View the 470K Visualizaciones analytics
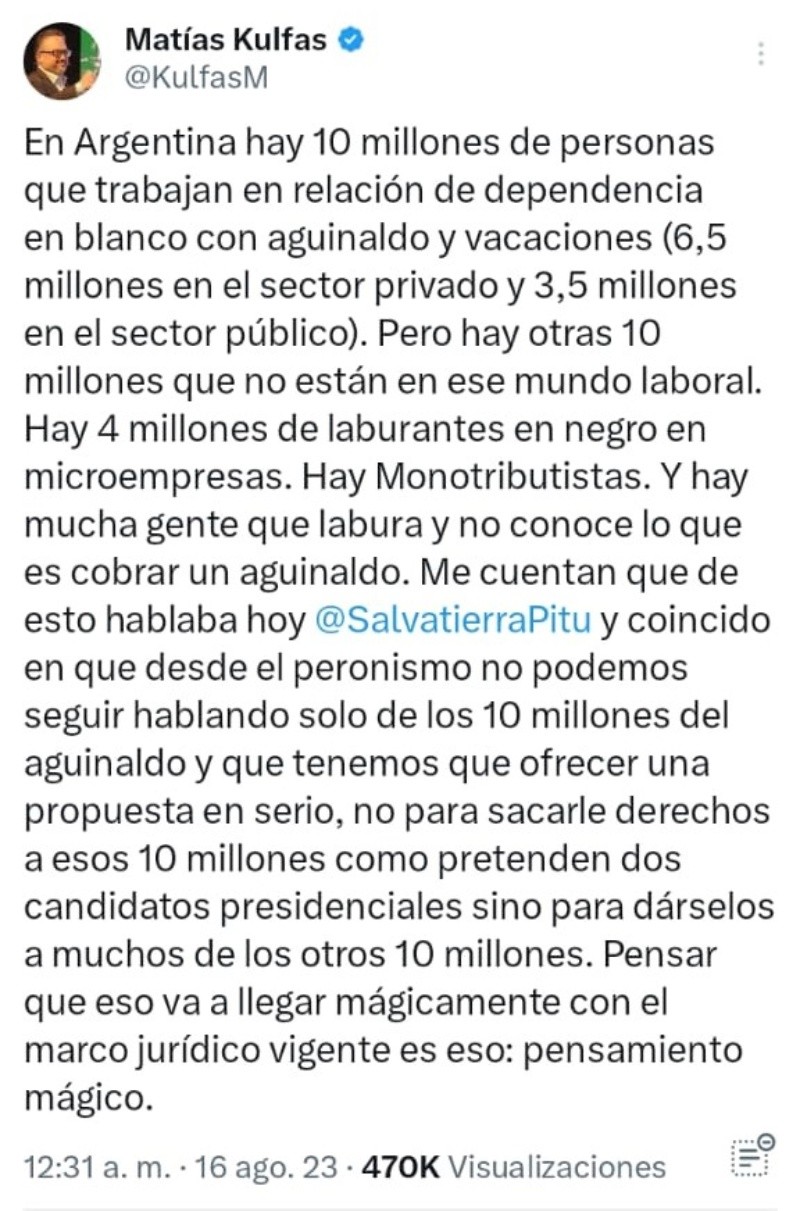800x1211 pixels. 513,1166
